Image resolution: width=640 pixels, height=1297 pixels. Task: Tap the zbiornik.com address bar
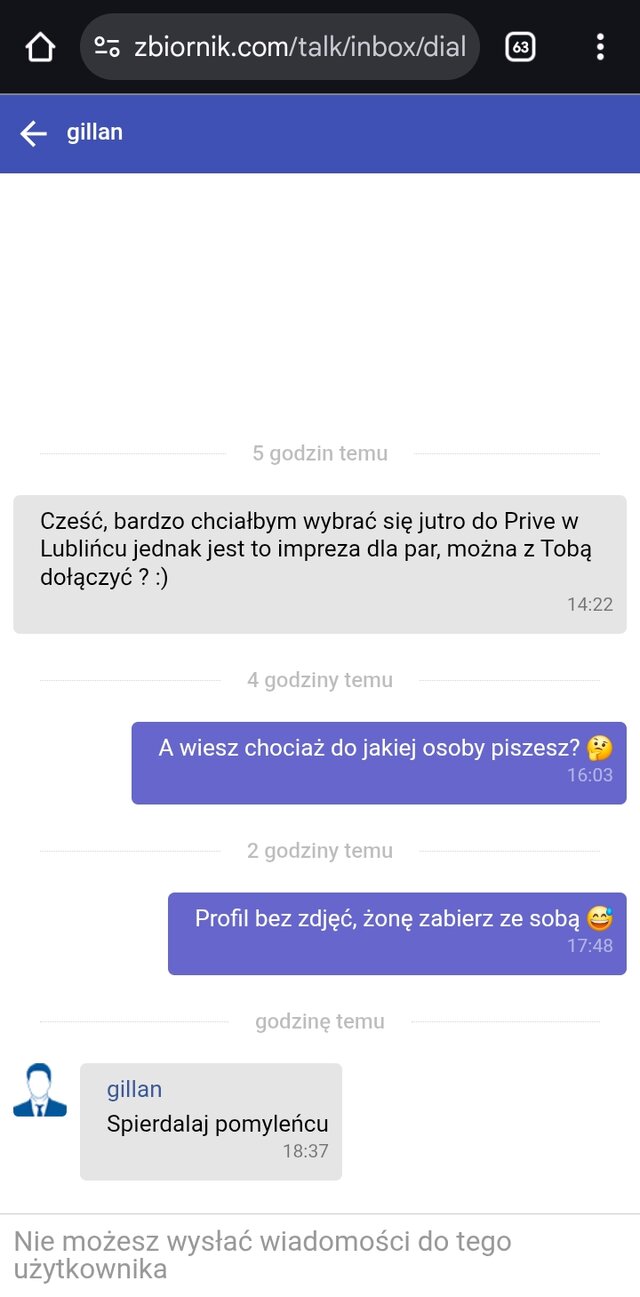pyautogui.click(x=300, y=47)
